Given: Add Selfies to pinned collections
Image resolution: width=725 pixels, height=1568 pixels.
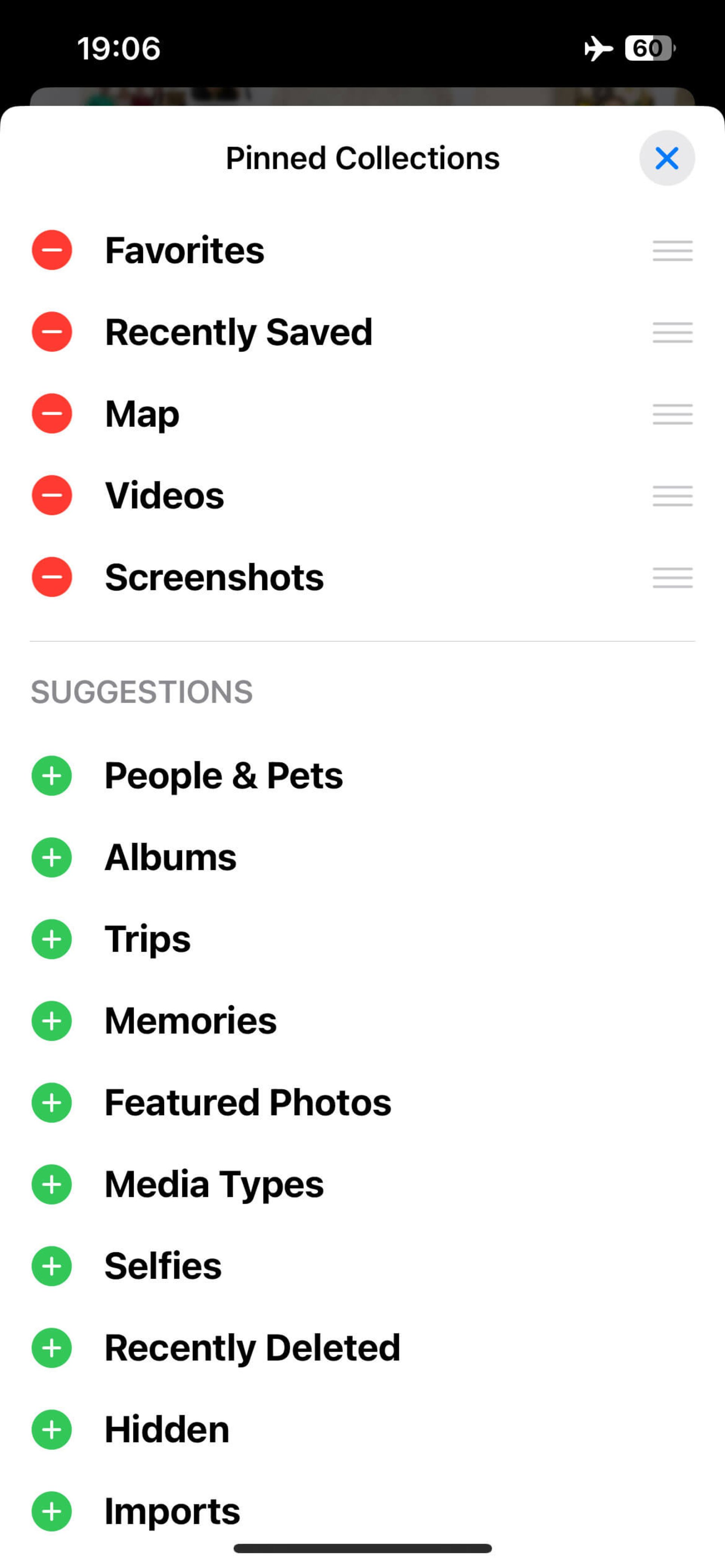Looking at the screenshot, I should point(52,1266).
